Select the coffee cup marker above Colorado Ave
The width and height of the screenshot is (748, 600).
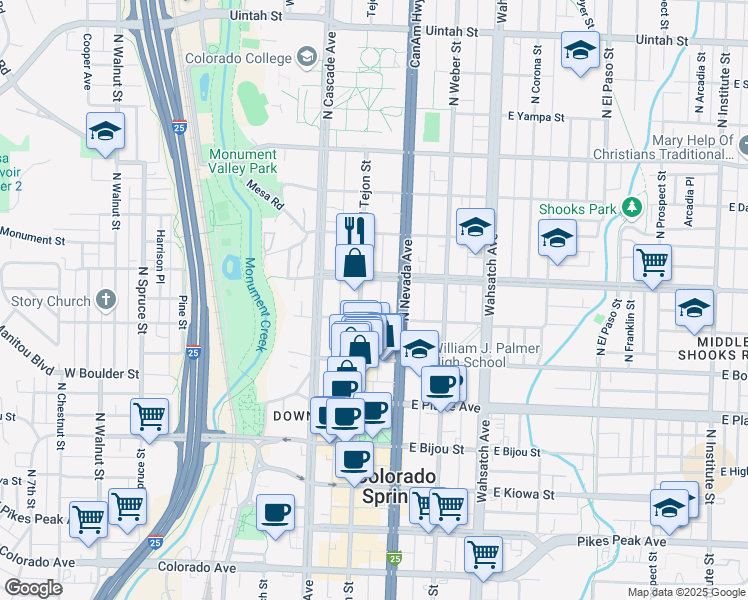[x=276, y=512]
